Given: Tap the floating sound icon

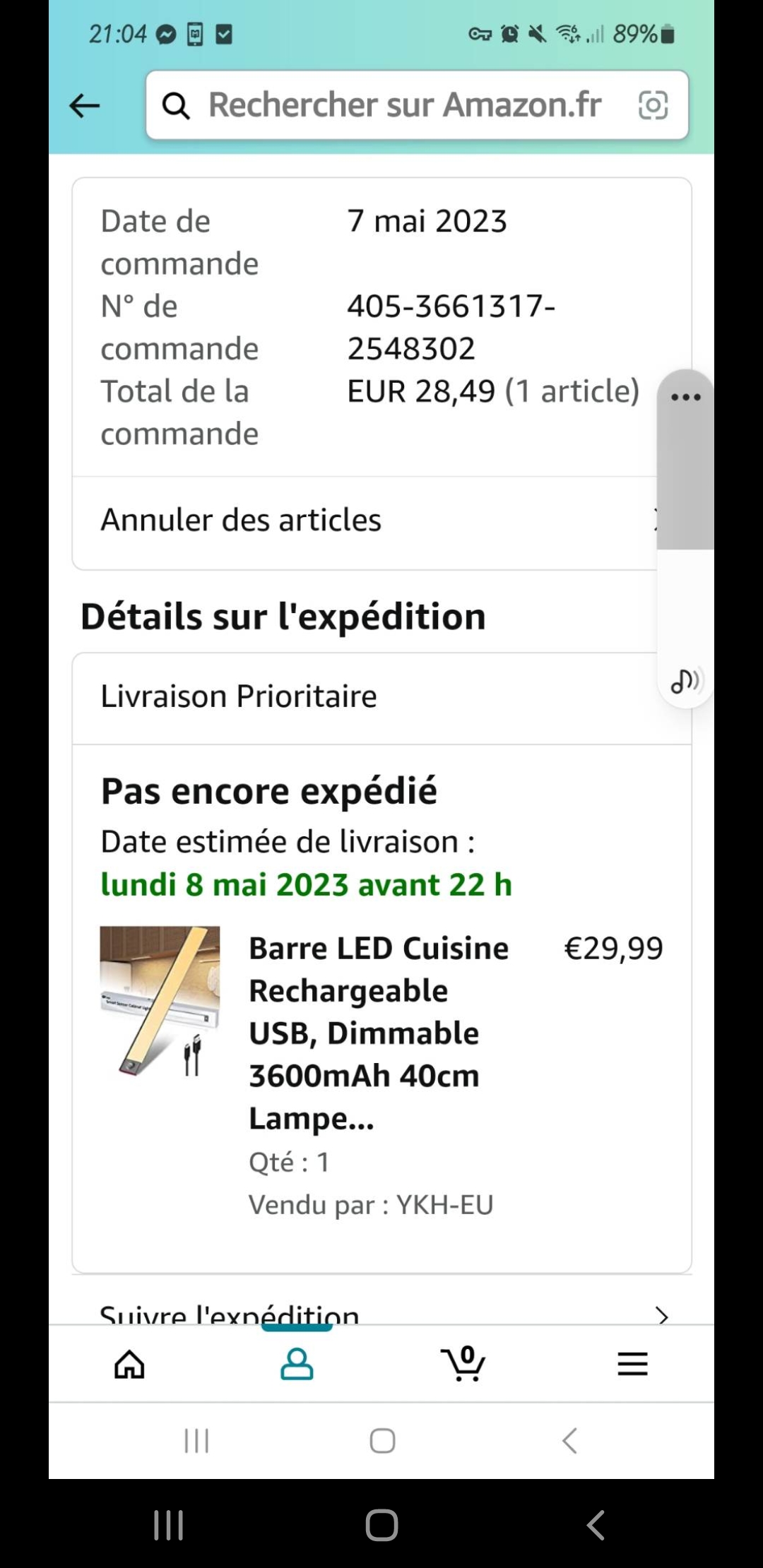Looking at the screenshot, I should 685,682.
